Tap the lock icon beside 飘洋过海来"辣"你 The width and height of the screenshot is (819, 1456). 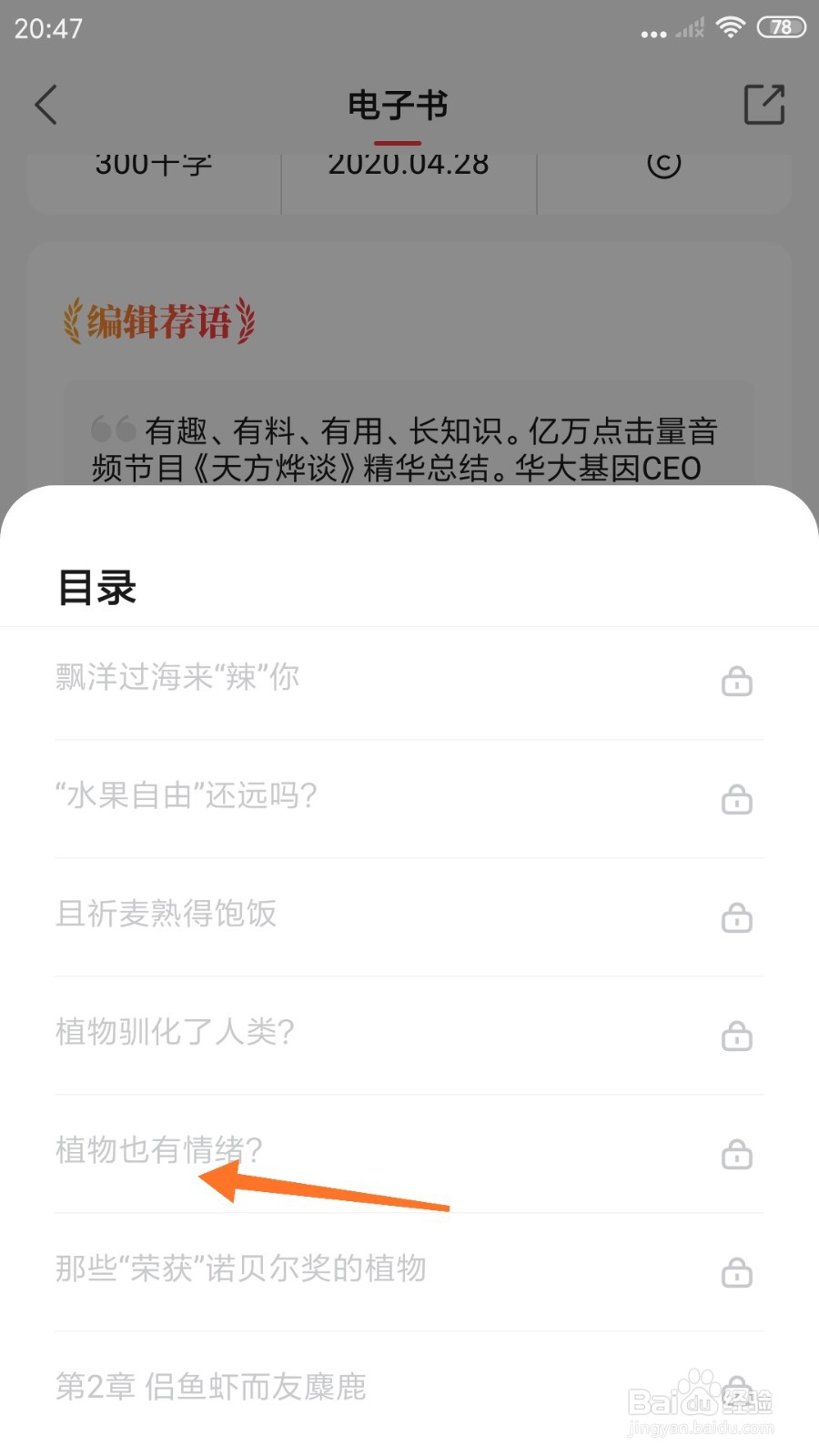(739, 681)
